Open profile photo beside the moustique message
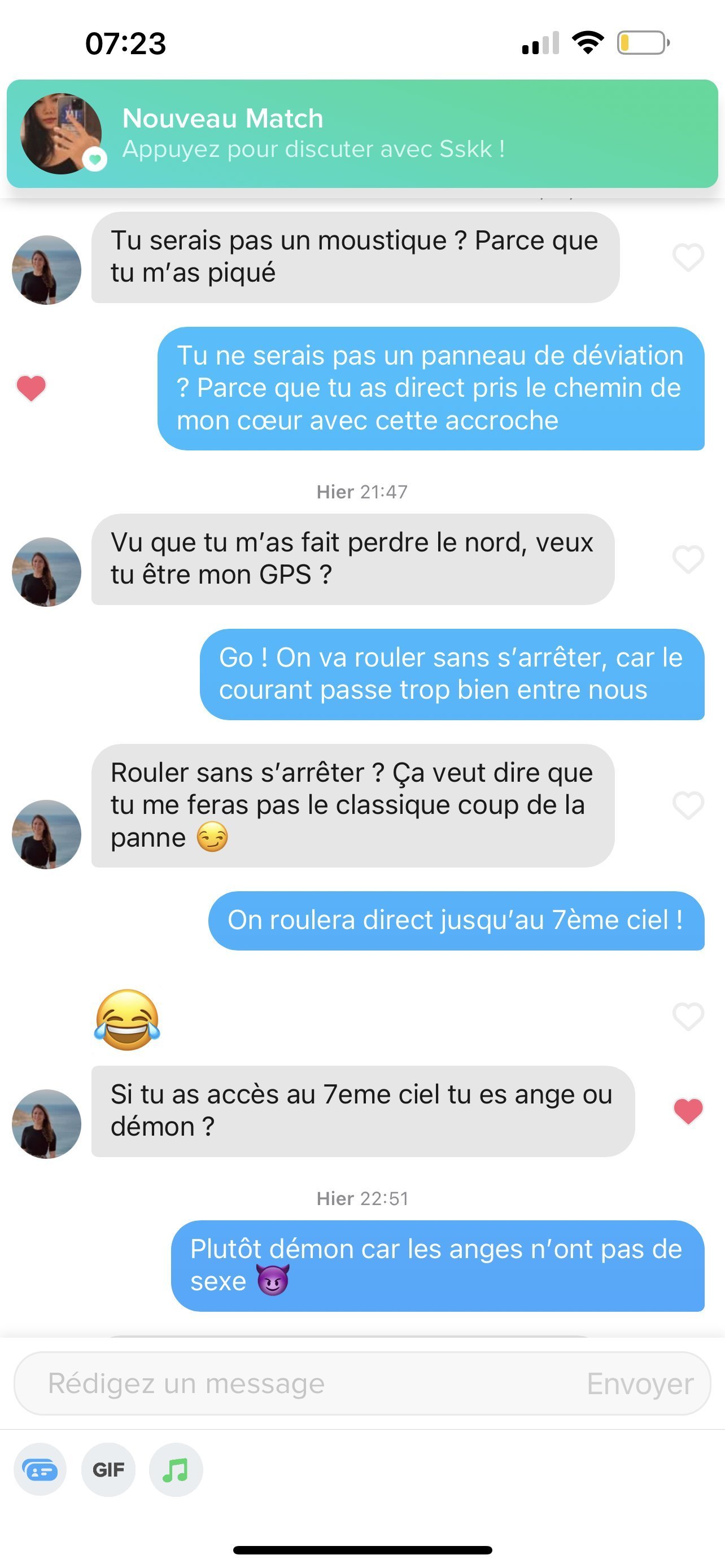This screenshot has width=725, height=1568. pyautogui.click(x=46, y=270)
